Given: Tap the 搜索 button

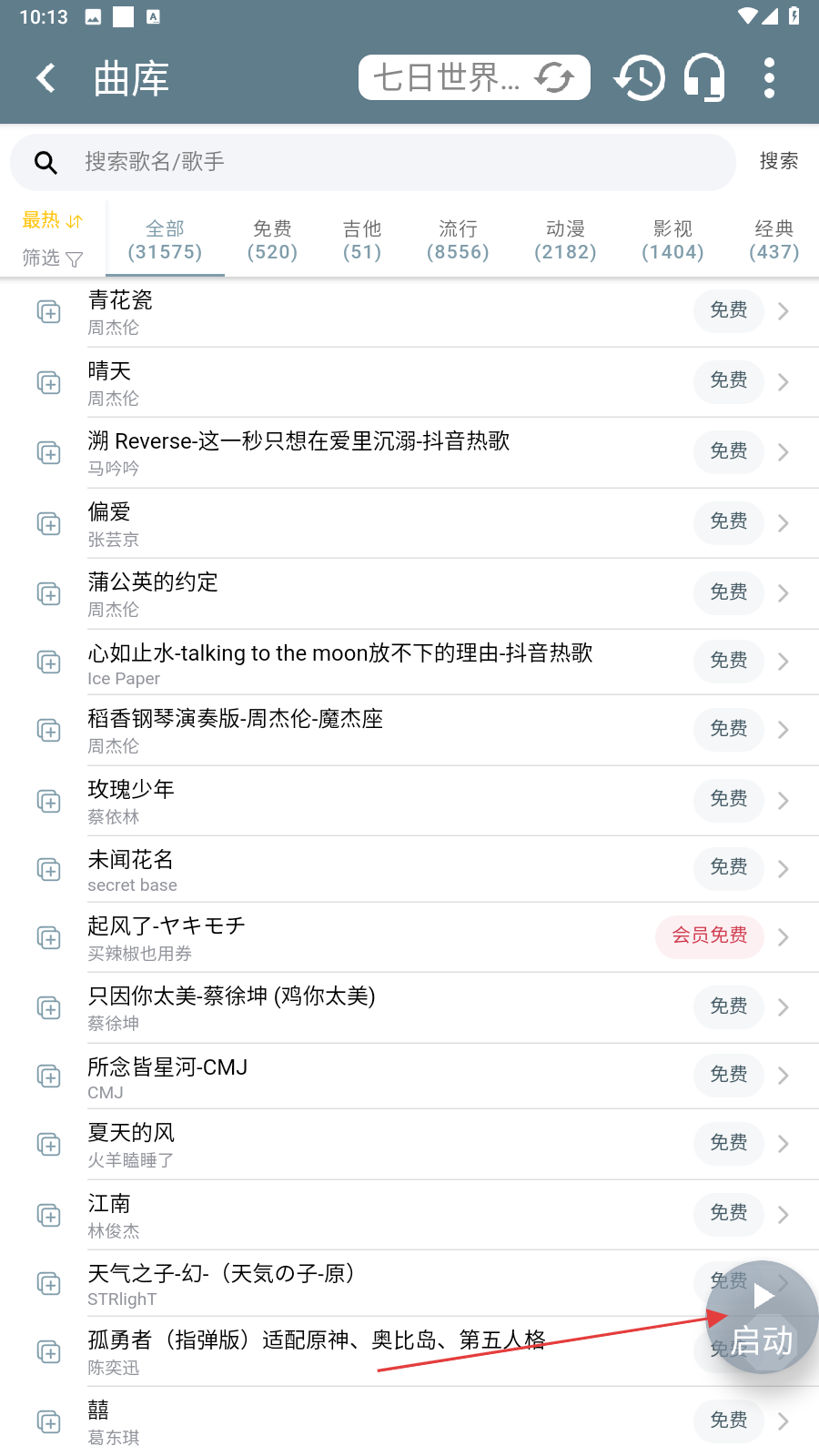Looking at the screenshot, I should [x=779, y=161].
